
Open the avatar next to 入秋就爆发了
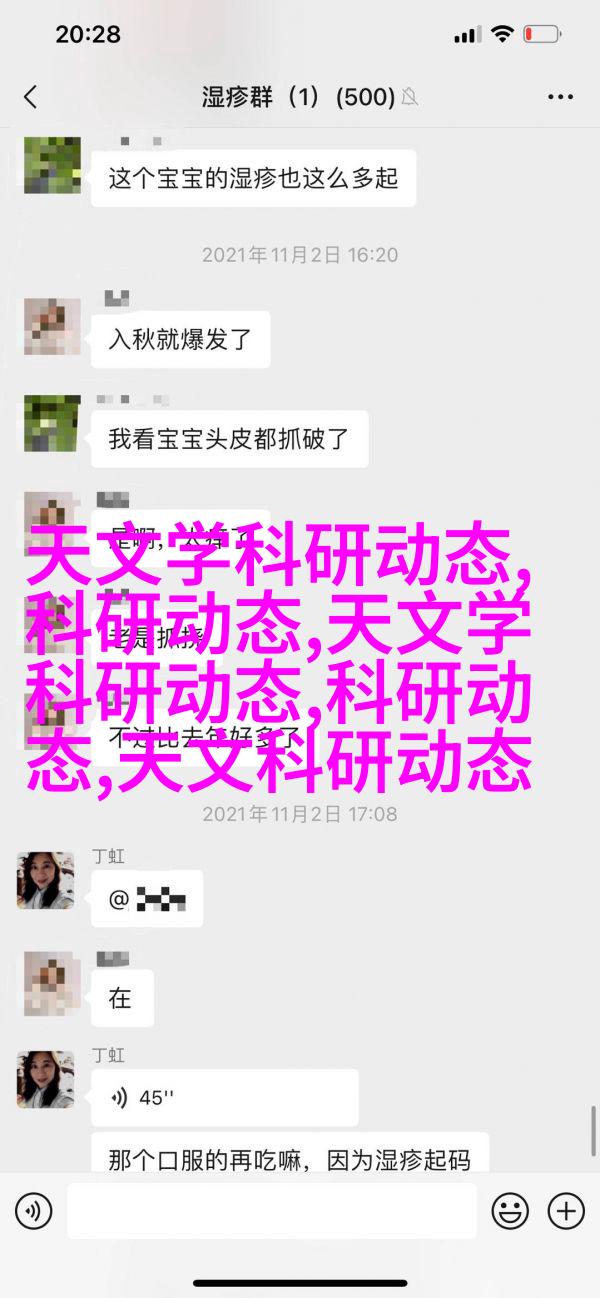pos(52,322)
